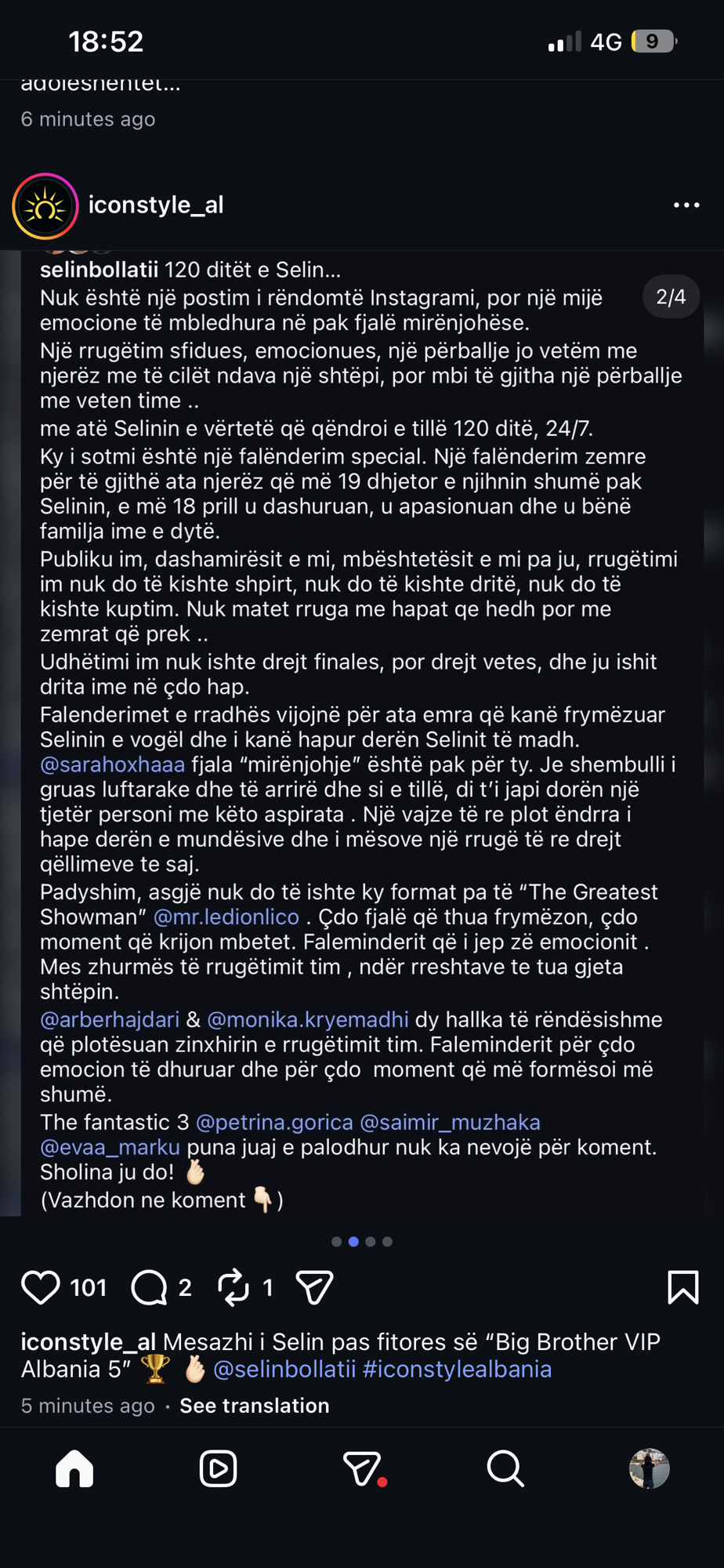
Task: Tap See translation under the caption
Action: (x=254, y=1406)
